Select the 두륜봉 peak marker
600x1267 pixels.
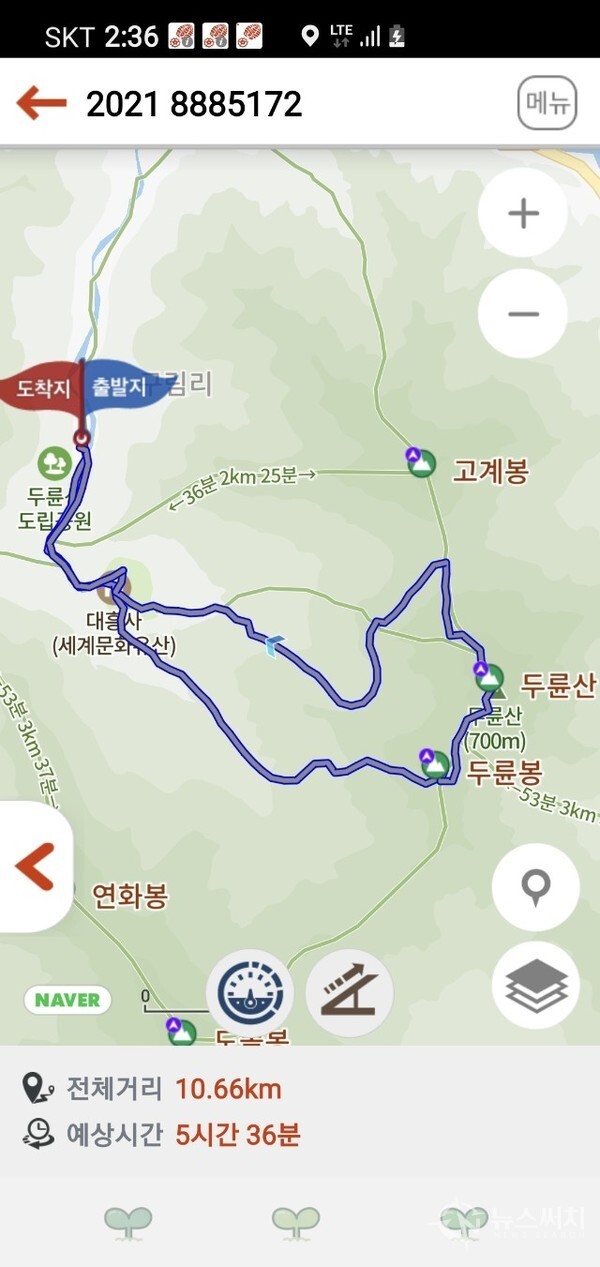[434, 765]
